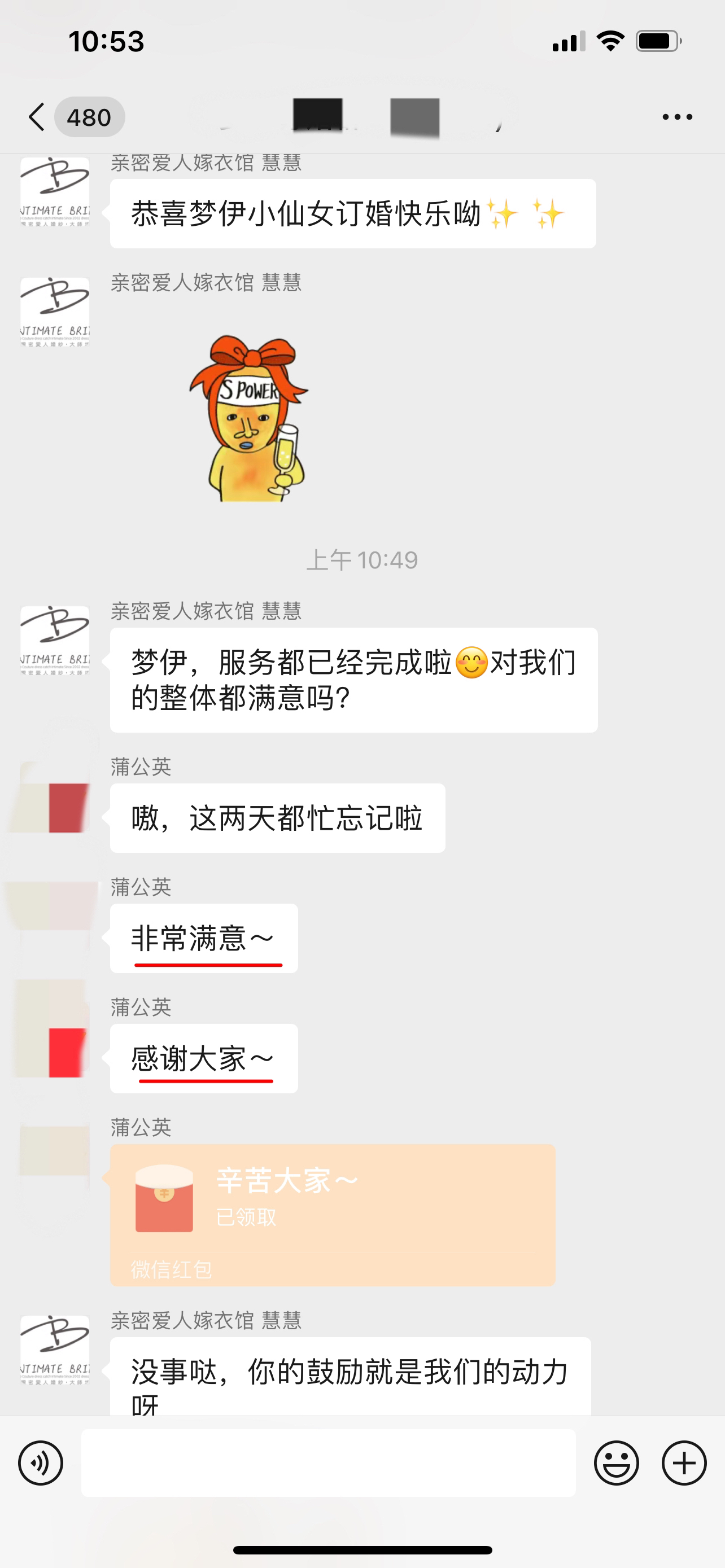Open 慧慧's avatar beside the 恭喜梦伊 message
The image size is (725, 1568).
[55, 192]
